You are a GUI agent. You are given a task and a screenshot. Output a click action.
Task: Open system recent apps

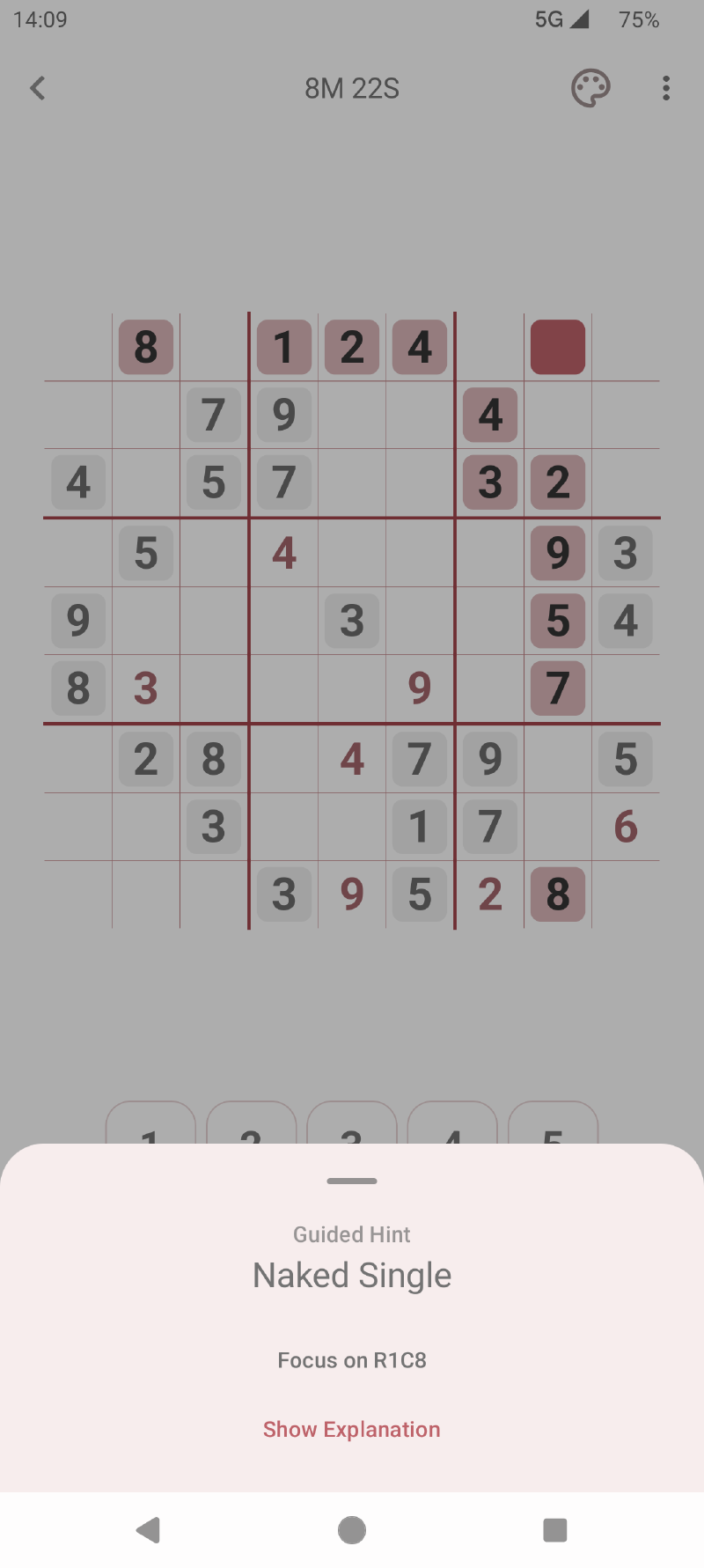tap(555, 1530)
